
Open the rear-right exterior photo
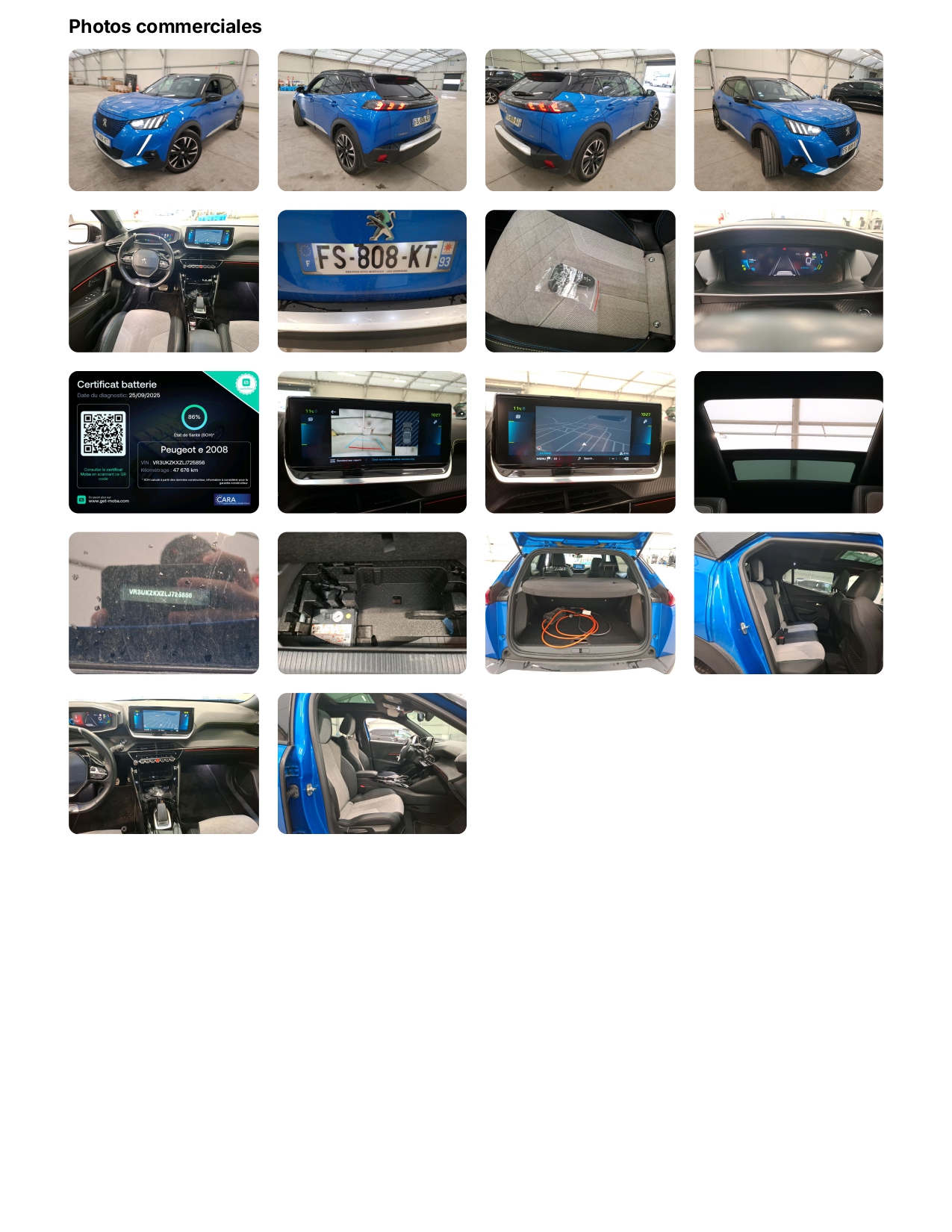[580, 120]
